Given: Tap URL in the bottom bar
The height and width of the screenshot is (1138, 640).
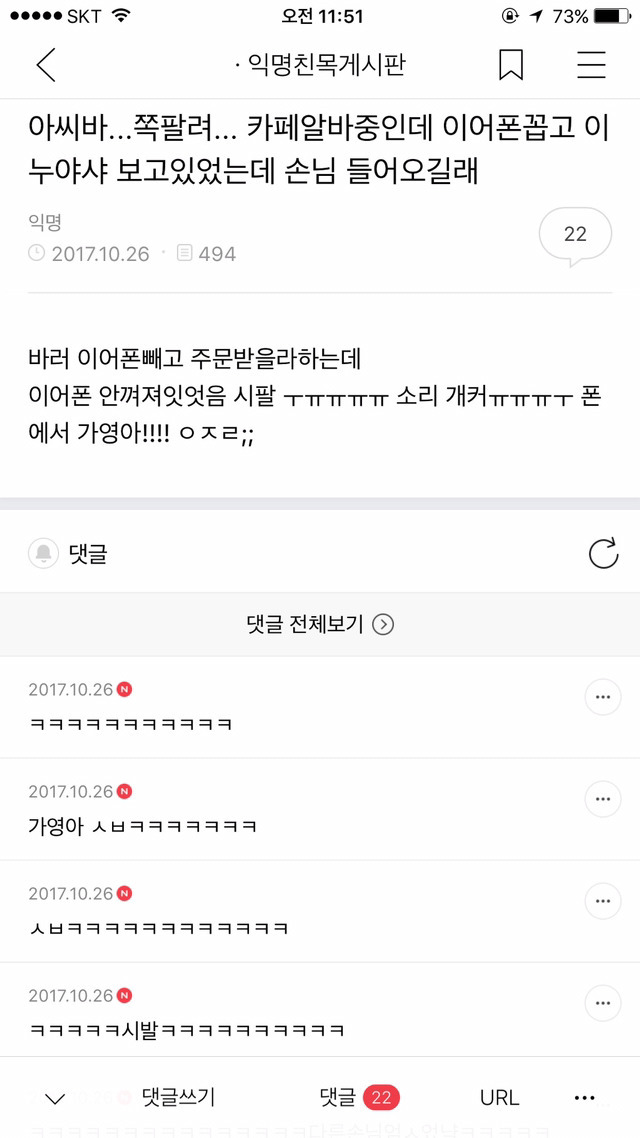Looking at the screenshot, I should tap(499, 1097).
